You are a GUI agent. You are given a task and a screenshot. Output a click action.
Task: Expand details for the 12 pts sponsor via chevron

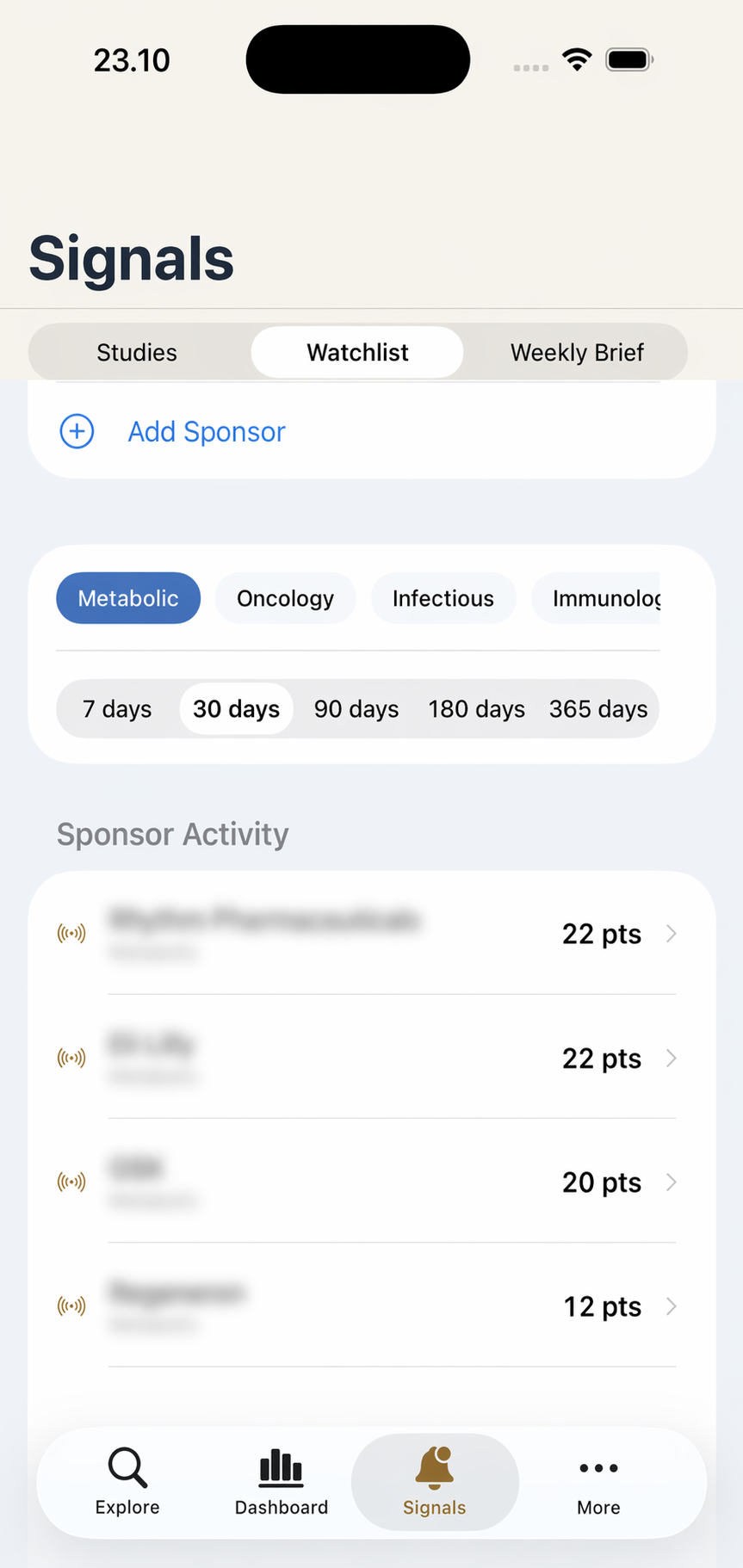pyautogui.click(x=672, y=1306)
